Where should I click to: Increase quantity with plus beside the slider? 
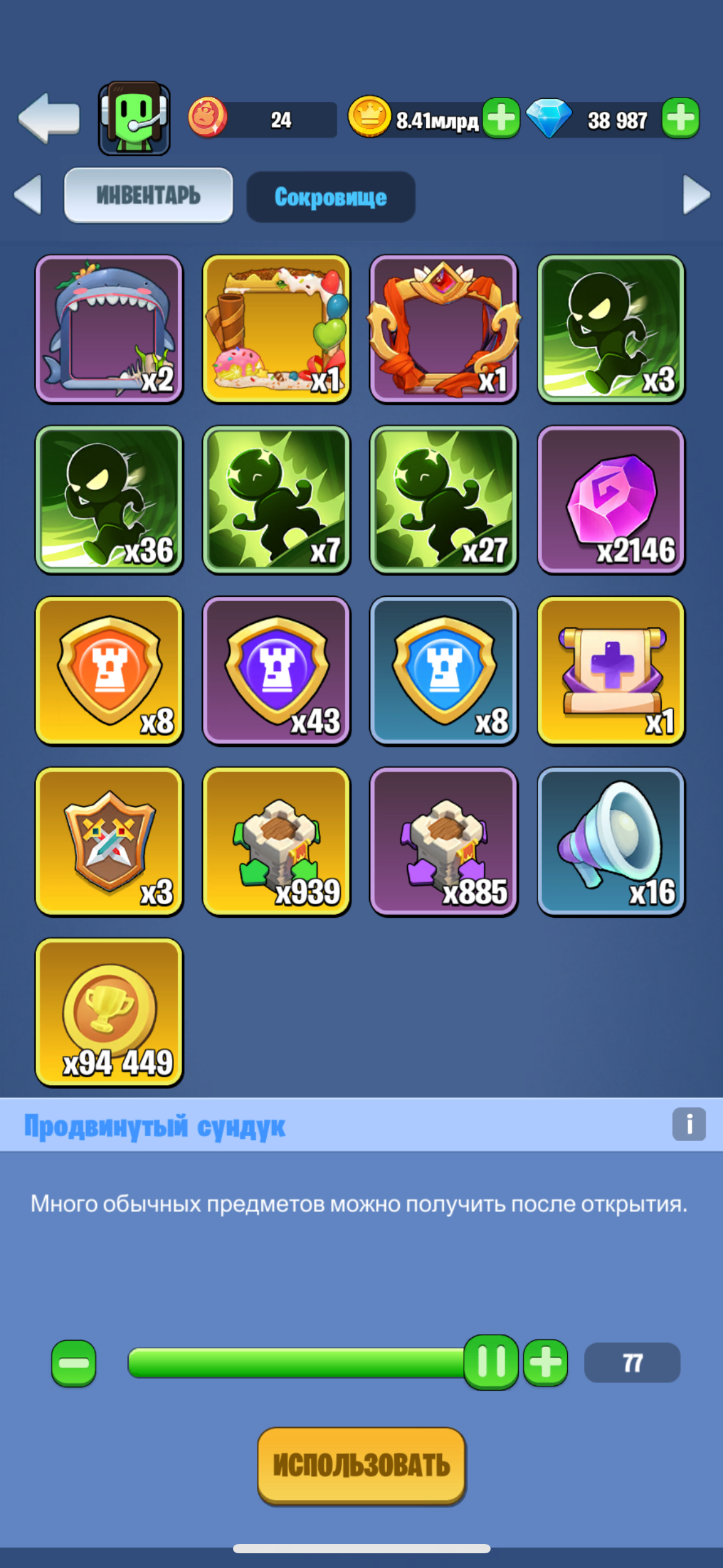coord(545,1363)
